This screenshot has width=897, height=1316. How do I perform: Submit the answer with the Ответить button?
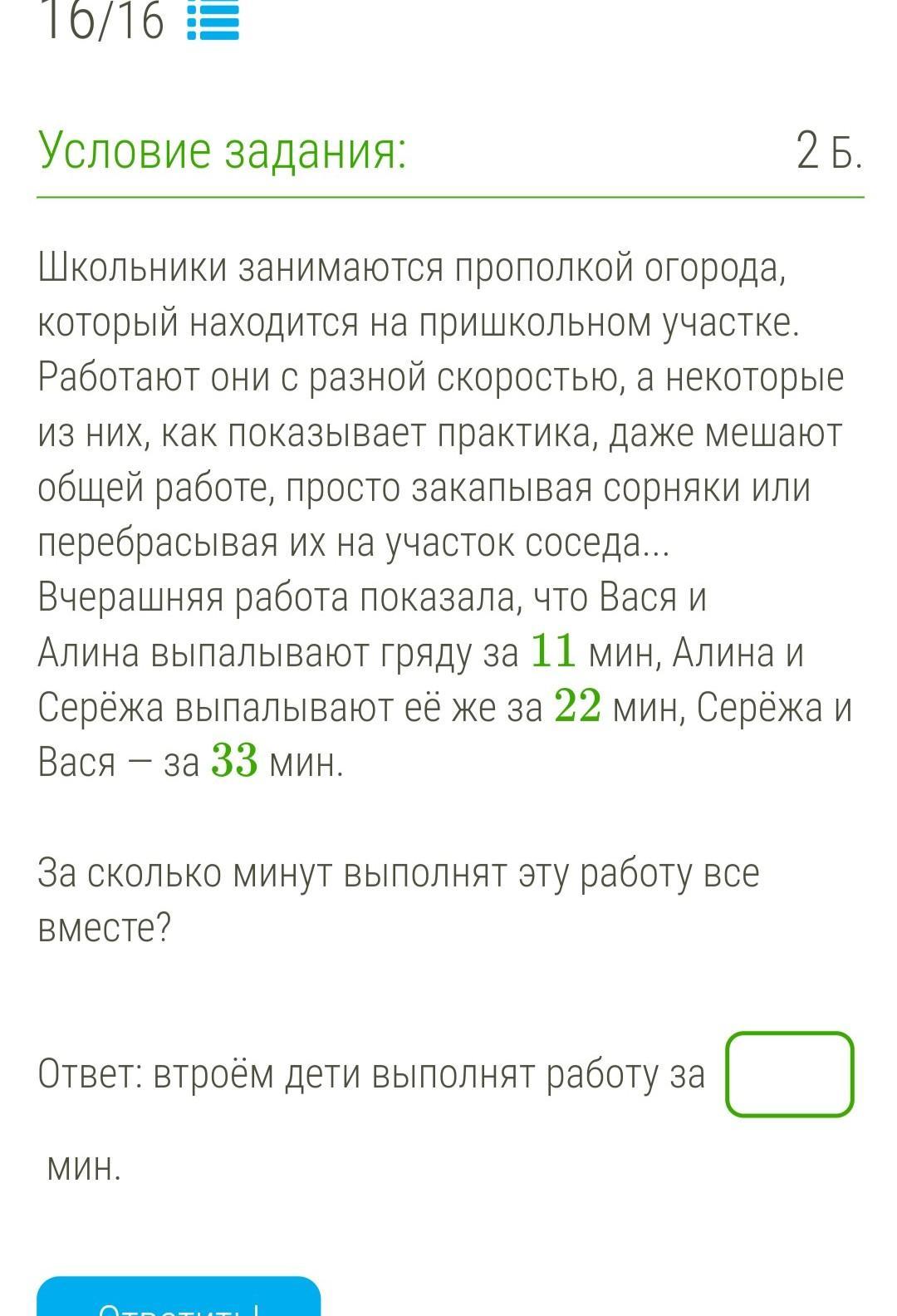coord(179,1300)
